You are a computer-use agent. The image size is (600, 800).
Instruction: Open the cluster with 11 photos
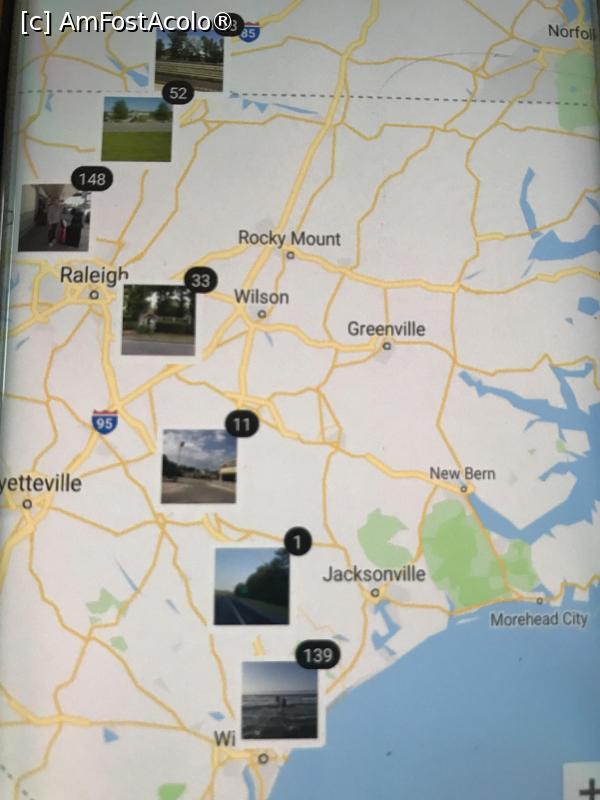pos(199,466)
